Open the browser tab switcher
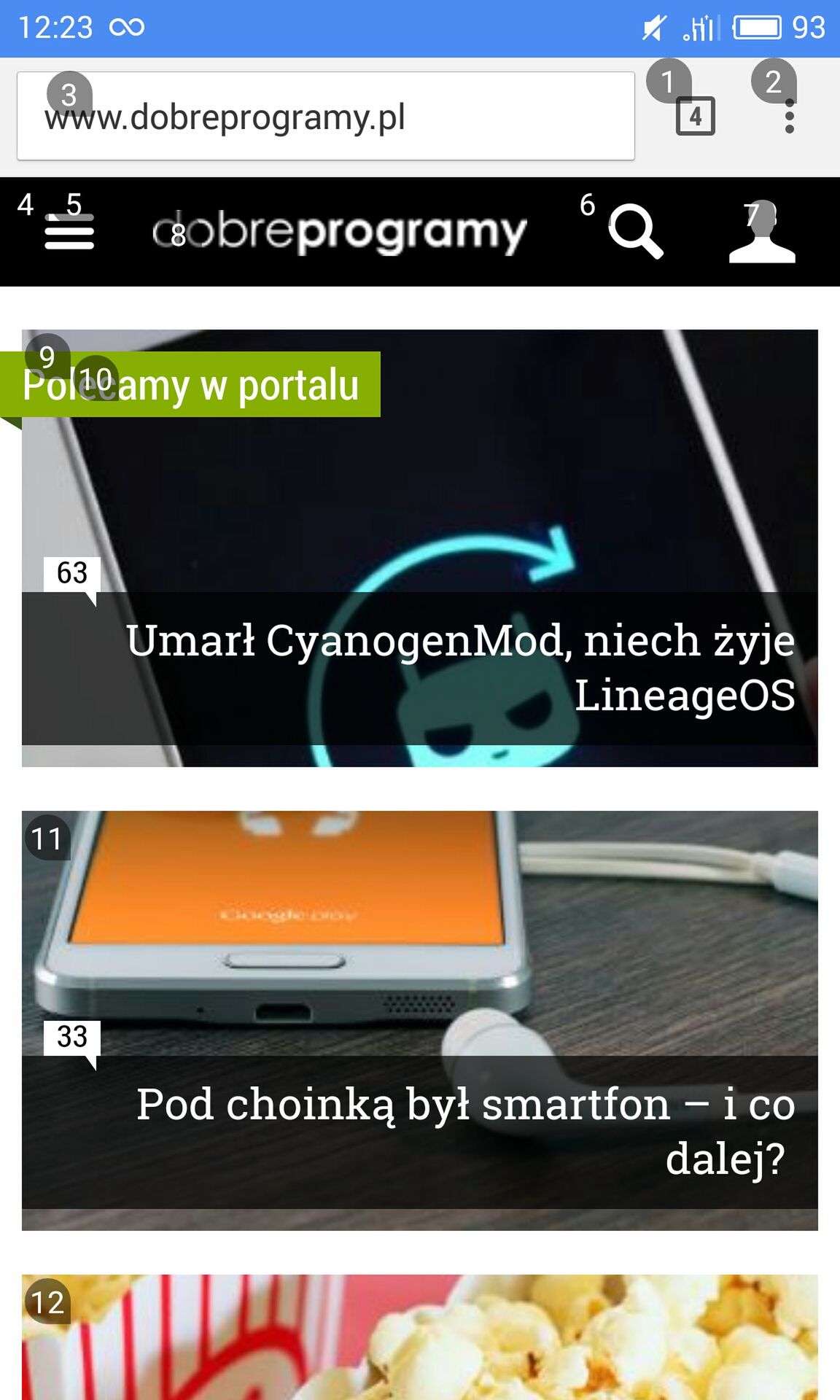The height and width of the screenshot is (1400, 840). coord(696,116)
